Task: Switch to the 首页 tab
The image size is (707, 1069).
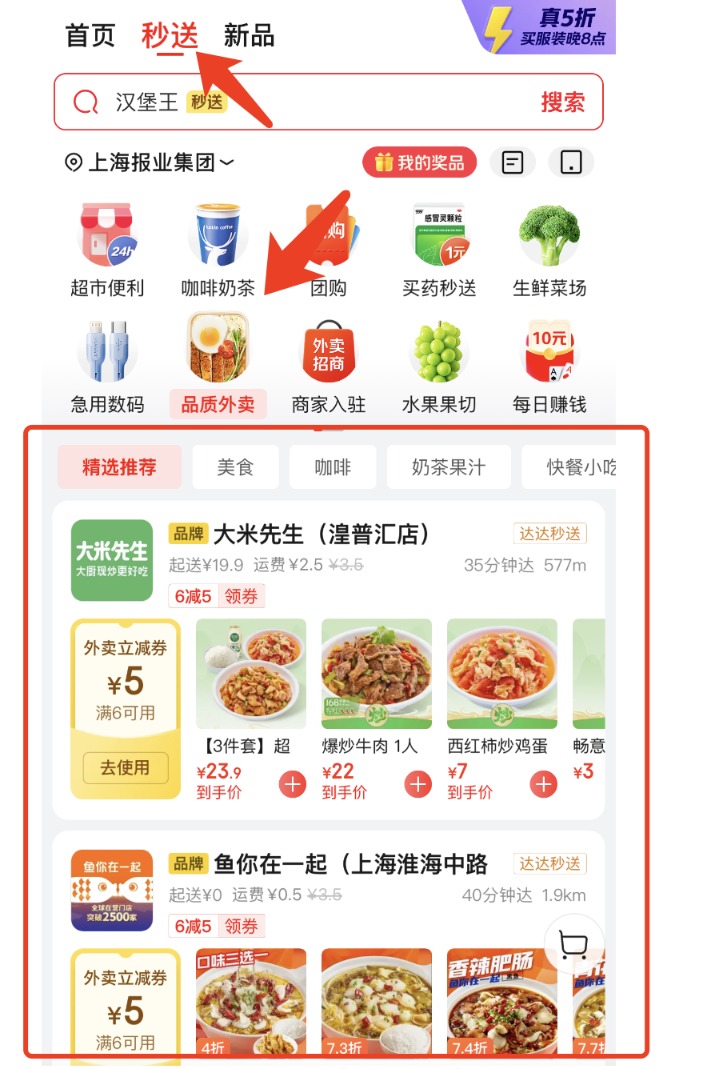Action: [90, 35]
